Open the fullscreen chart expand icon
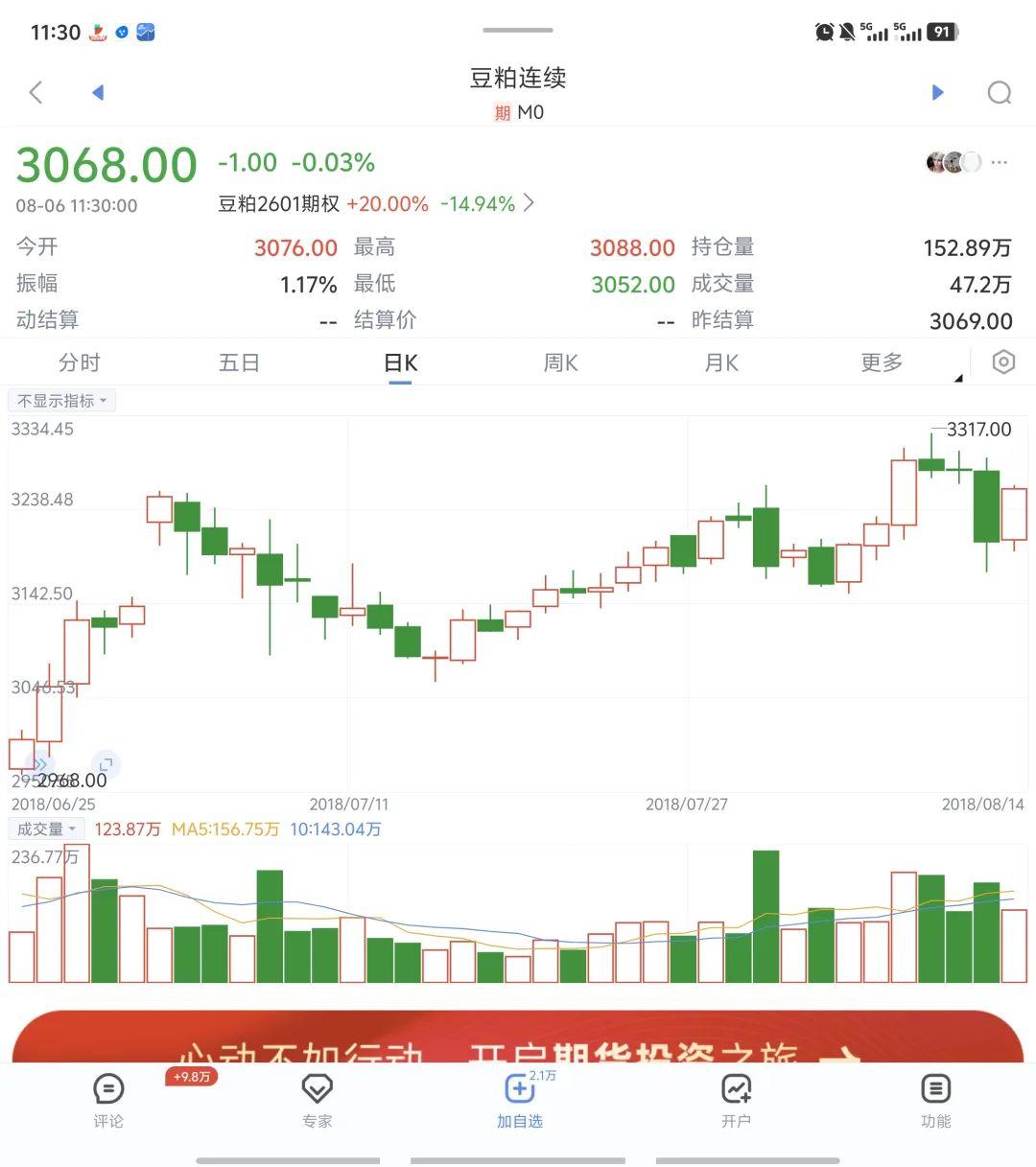 click(106, 765)
